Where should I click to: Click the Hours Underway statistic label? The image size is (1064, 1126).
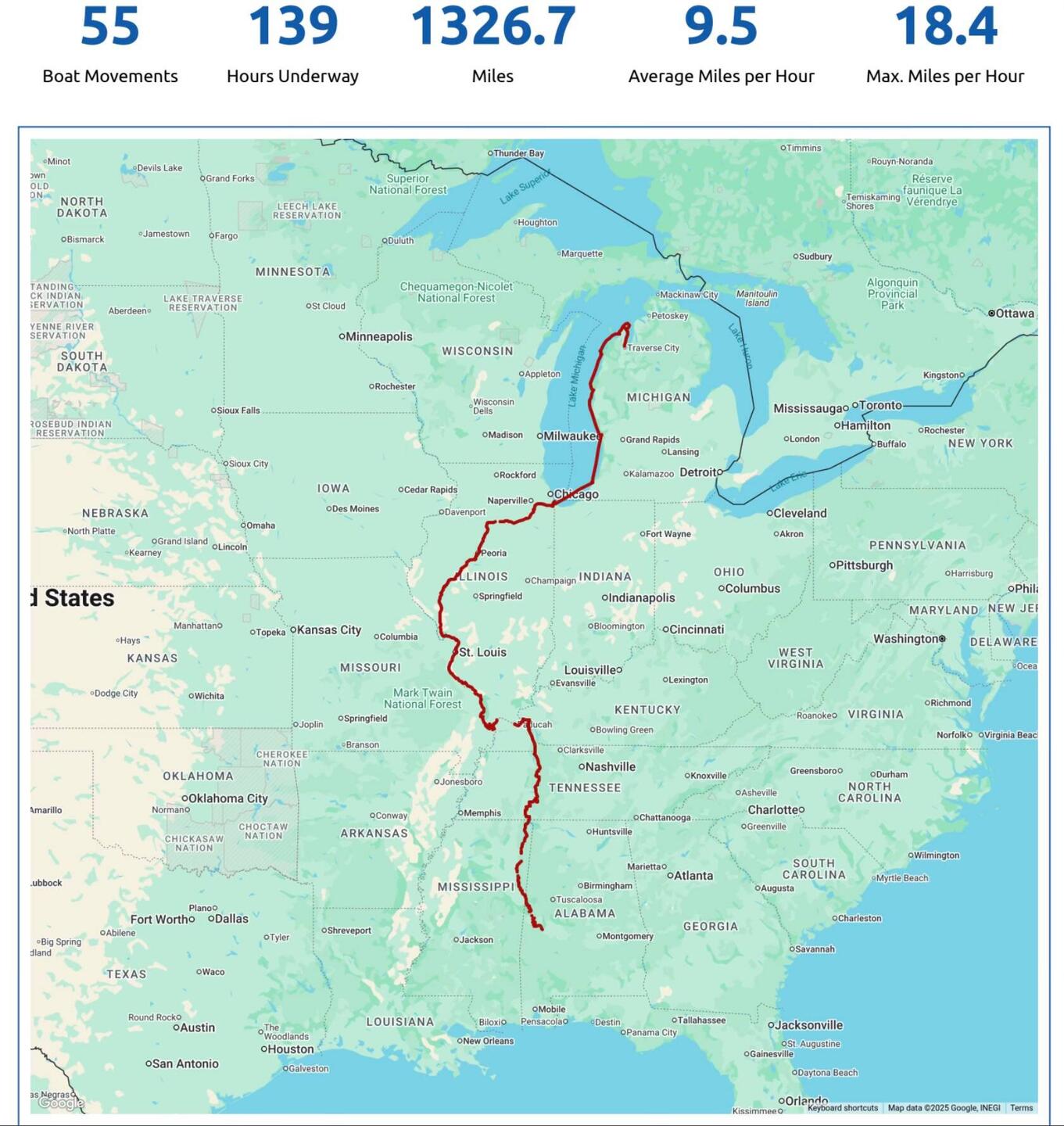coord(292,76)
